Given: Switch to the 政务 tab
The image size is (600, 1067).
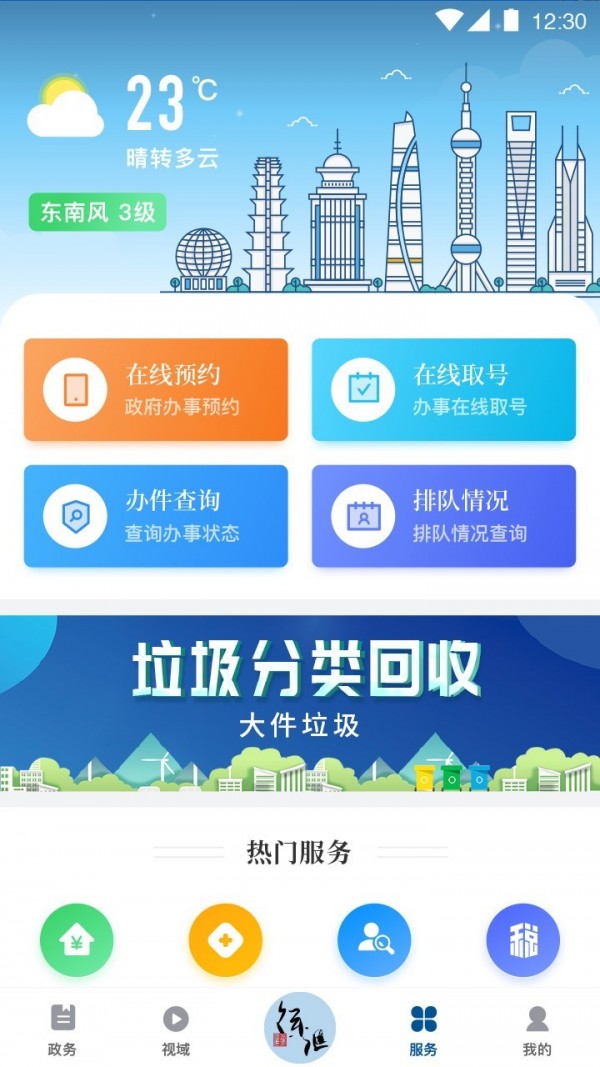Looking at the screenshot, I should [x=62, y=1030].
